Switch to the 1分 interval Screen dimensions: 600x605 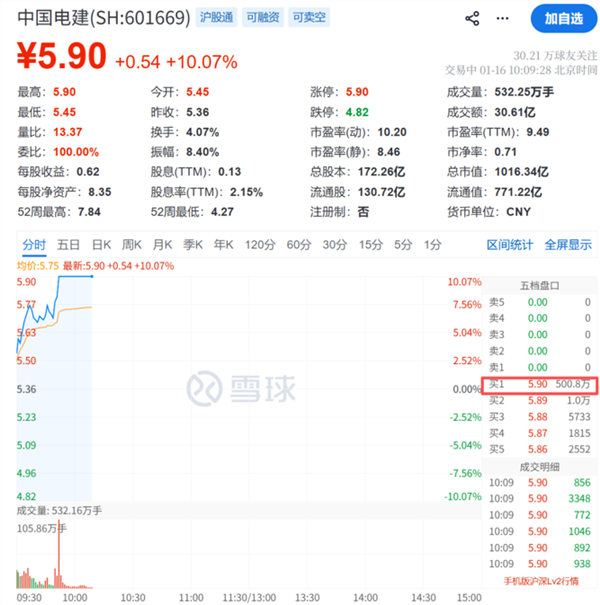tap(432, 244)
